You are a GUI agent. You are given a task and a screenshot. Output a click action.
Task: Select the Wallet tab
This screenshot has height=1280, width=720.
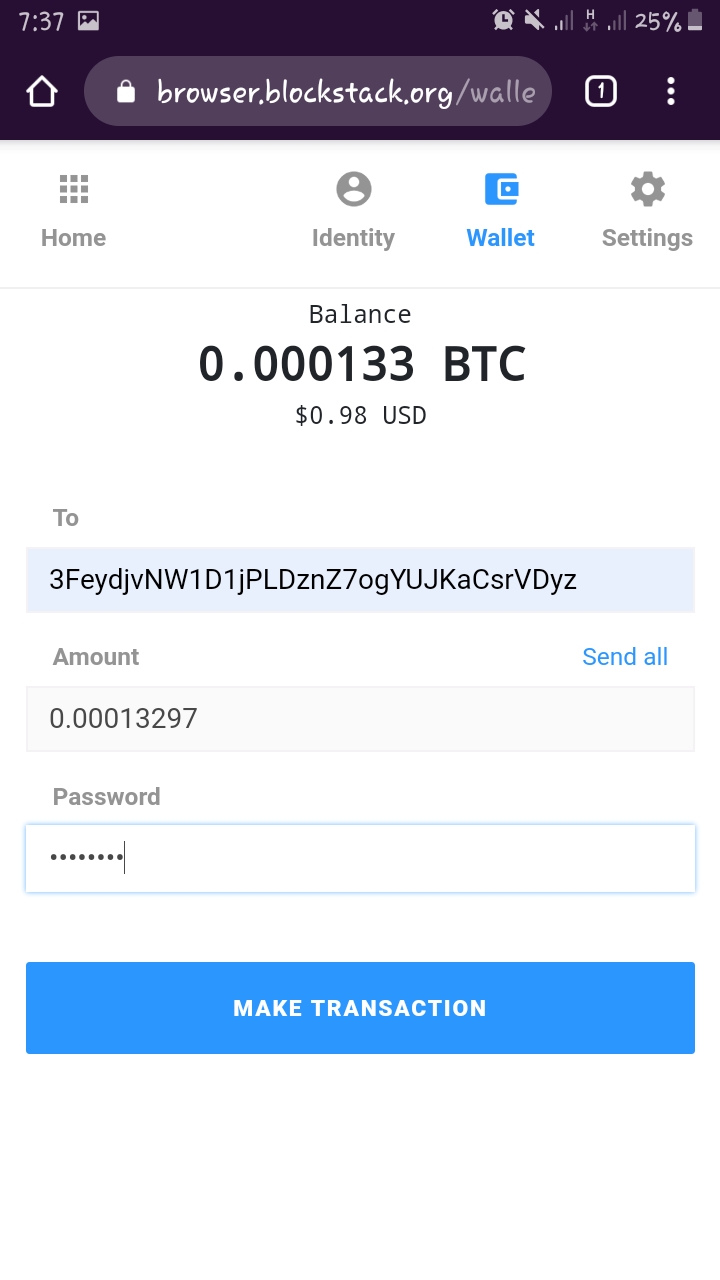point(500,210)
